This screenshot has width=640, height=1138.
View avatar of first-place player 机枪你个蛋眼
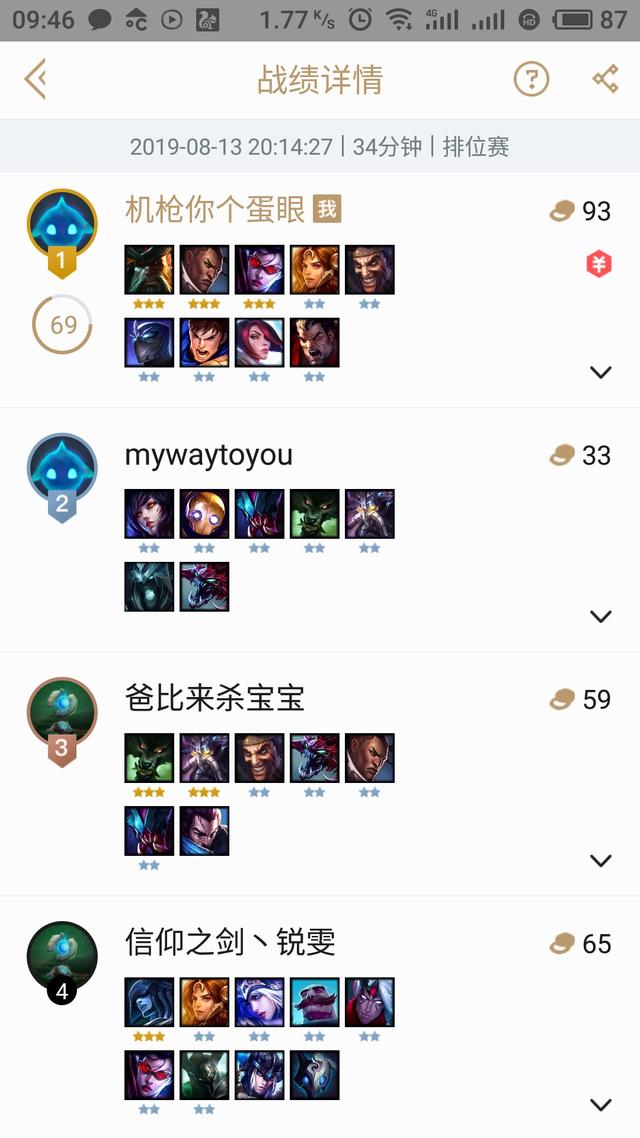click(x=62, y=222)
